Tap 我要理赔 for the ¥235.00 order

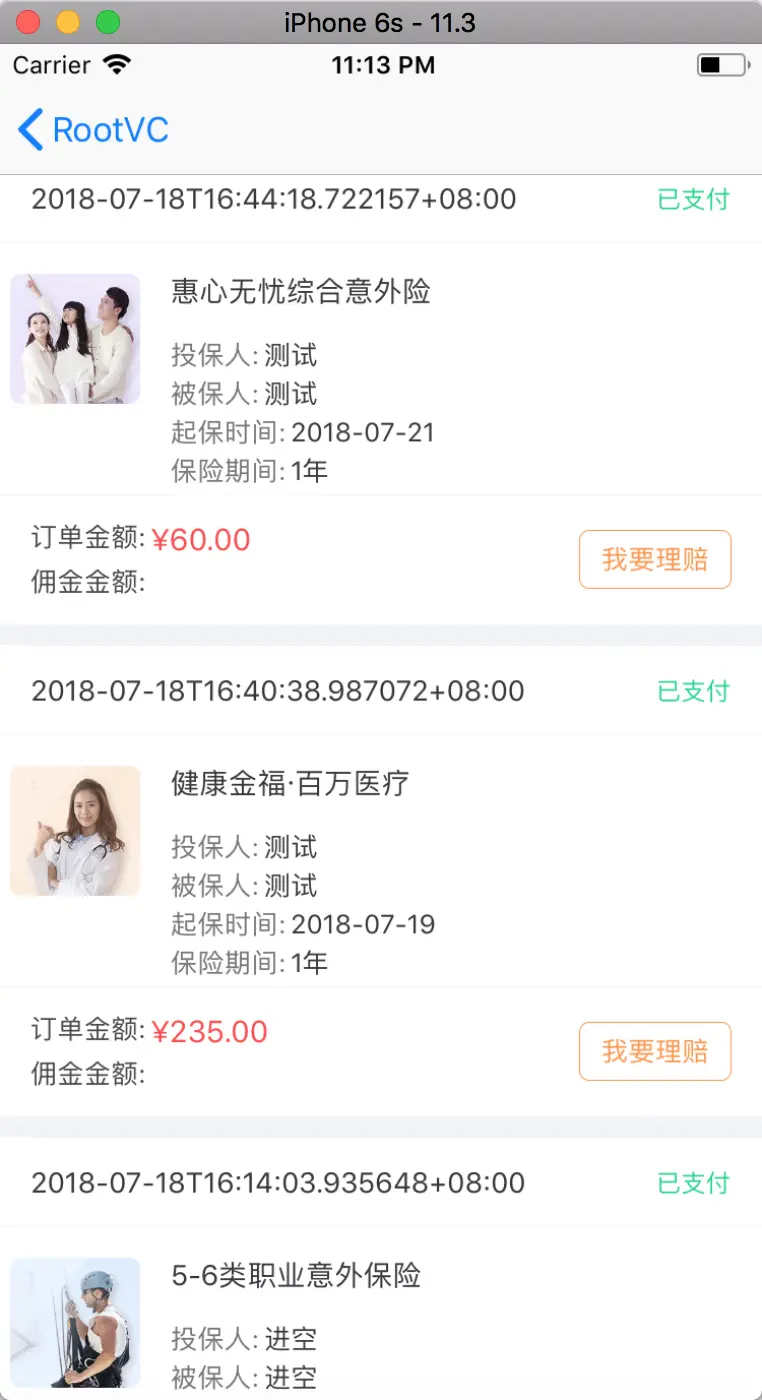tap(655, 1052)
